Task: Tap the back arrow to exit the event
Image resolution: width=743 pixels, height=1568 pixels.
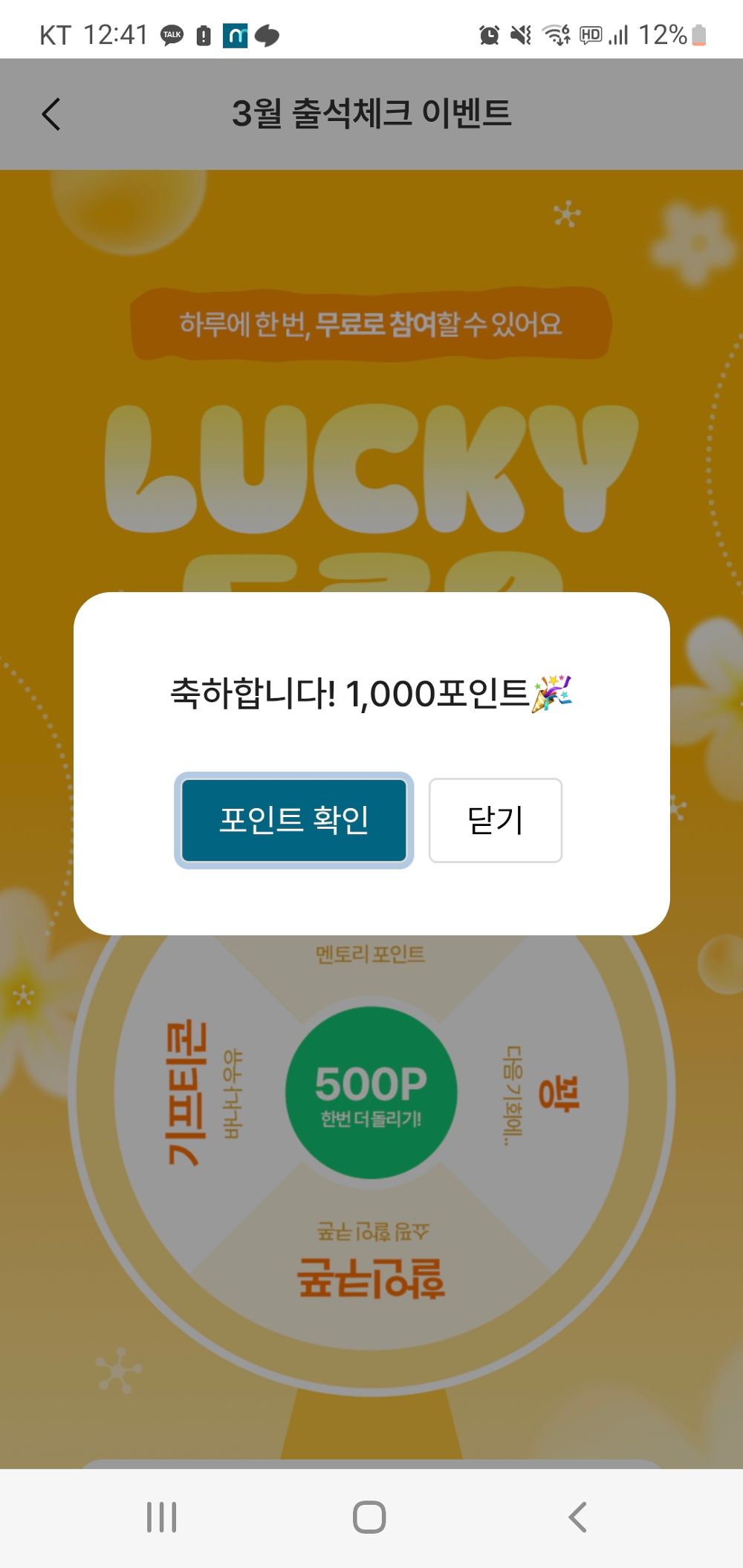Action: (x=50, y=114)
